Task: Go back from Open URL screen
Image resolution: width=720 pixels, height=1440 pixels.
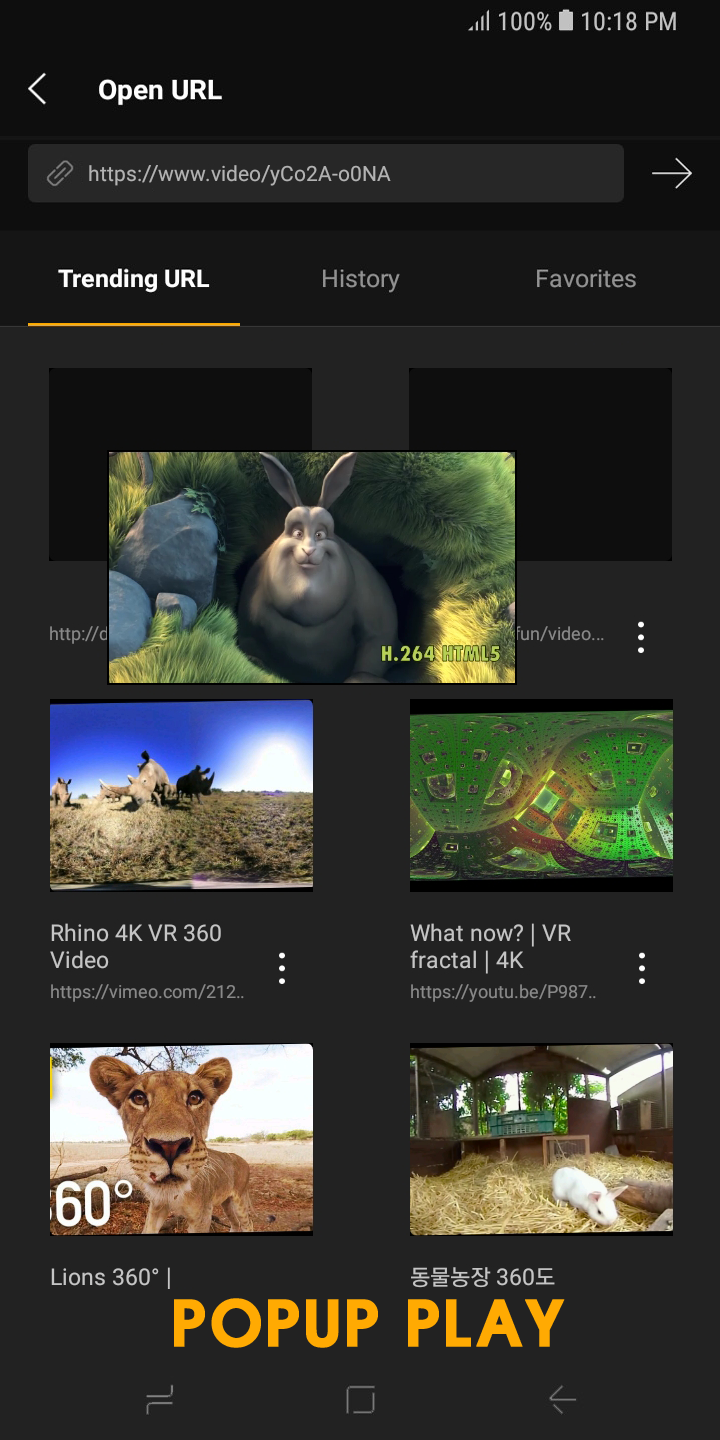Action: tap(38, 90)
